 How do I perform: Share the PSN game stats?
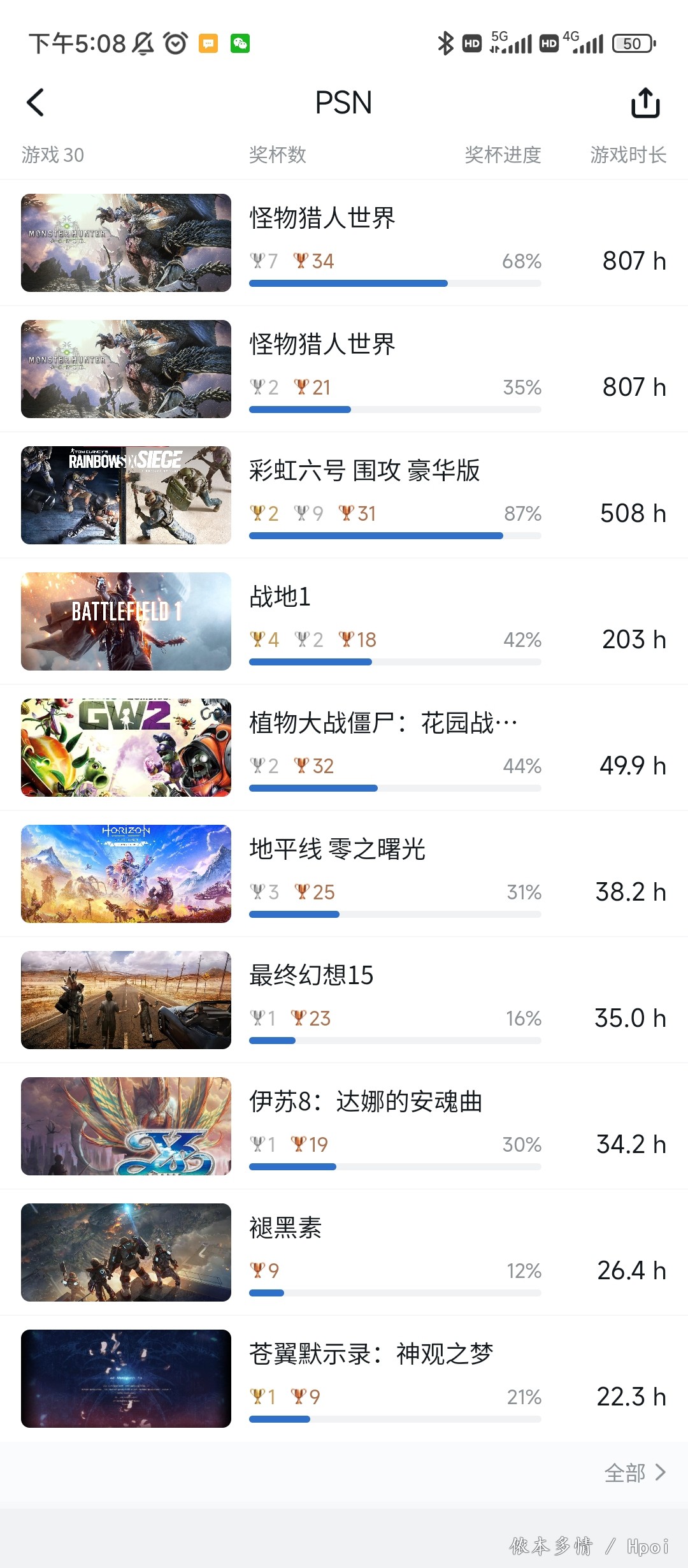click(x=645, y=103)
